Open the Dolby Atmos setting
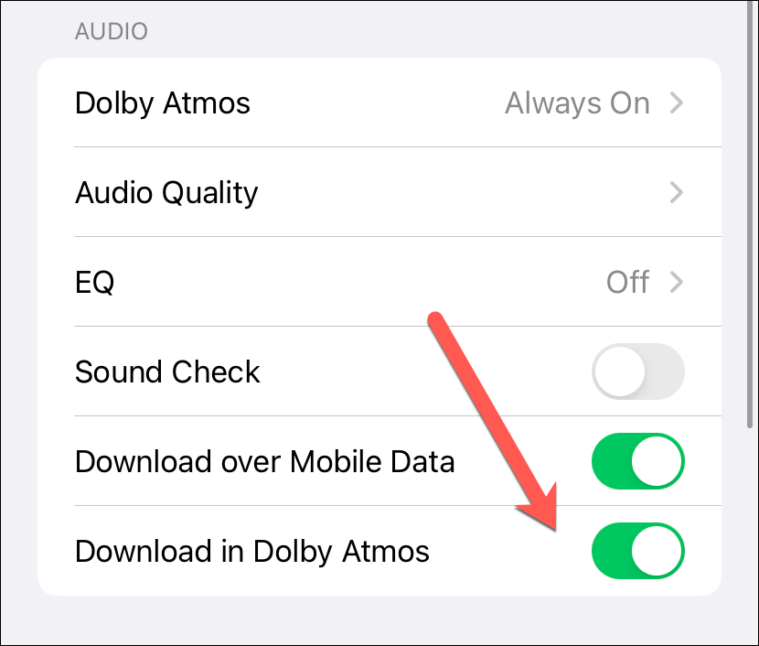 (x=378, y=103)
